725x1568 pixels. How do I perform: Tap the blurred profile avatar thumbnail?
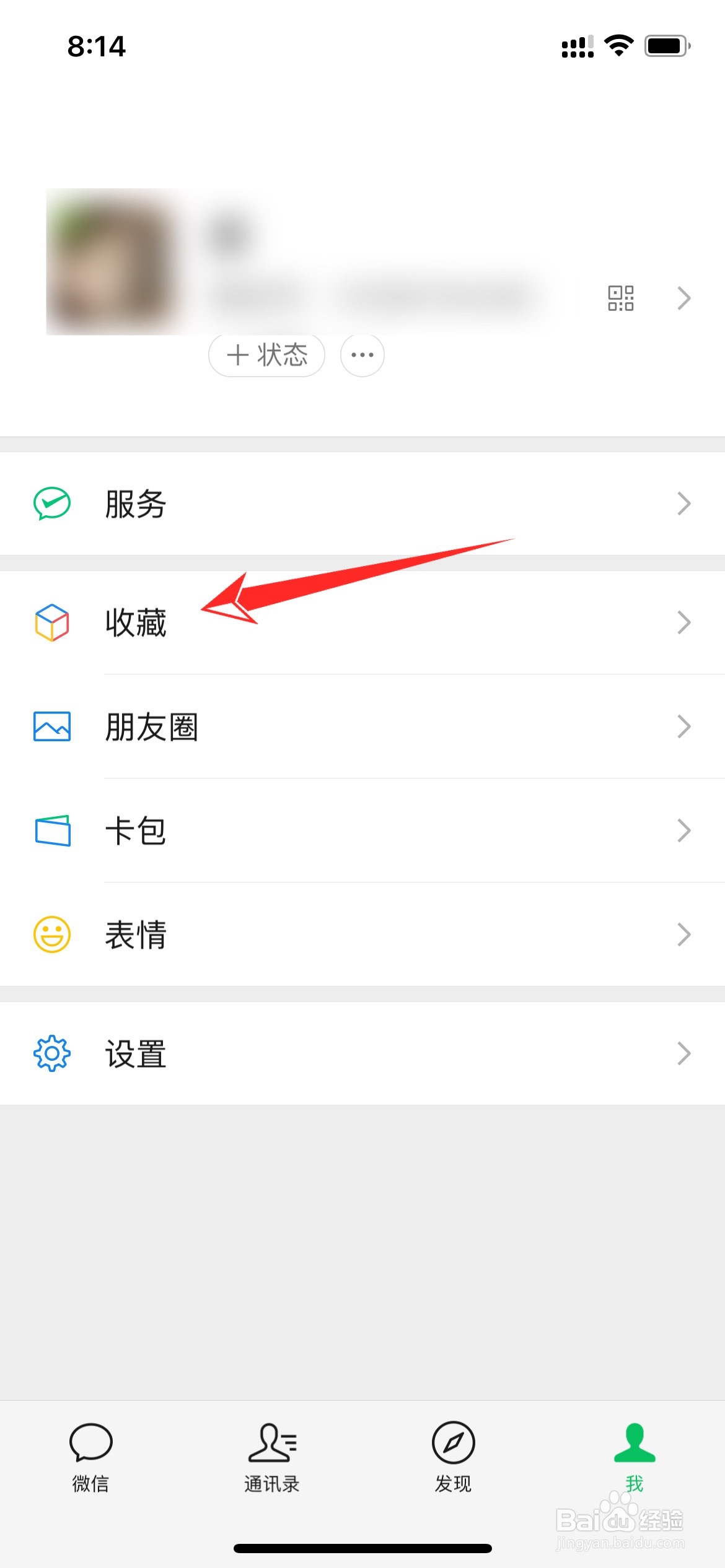pos(118,260)
